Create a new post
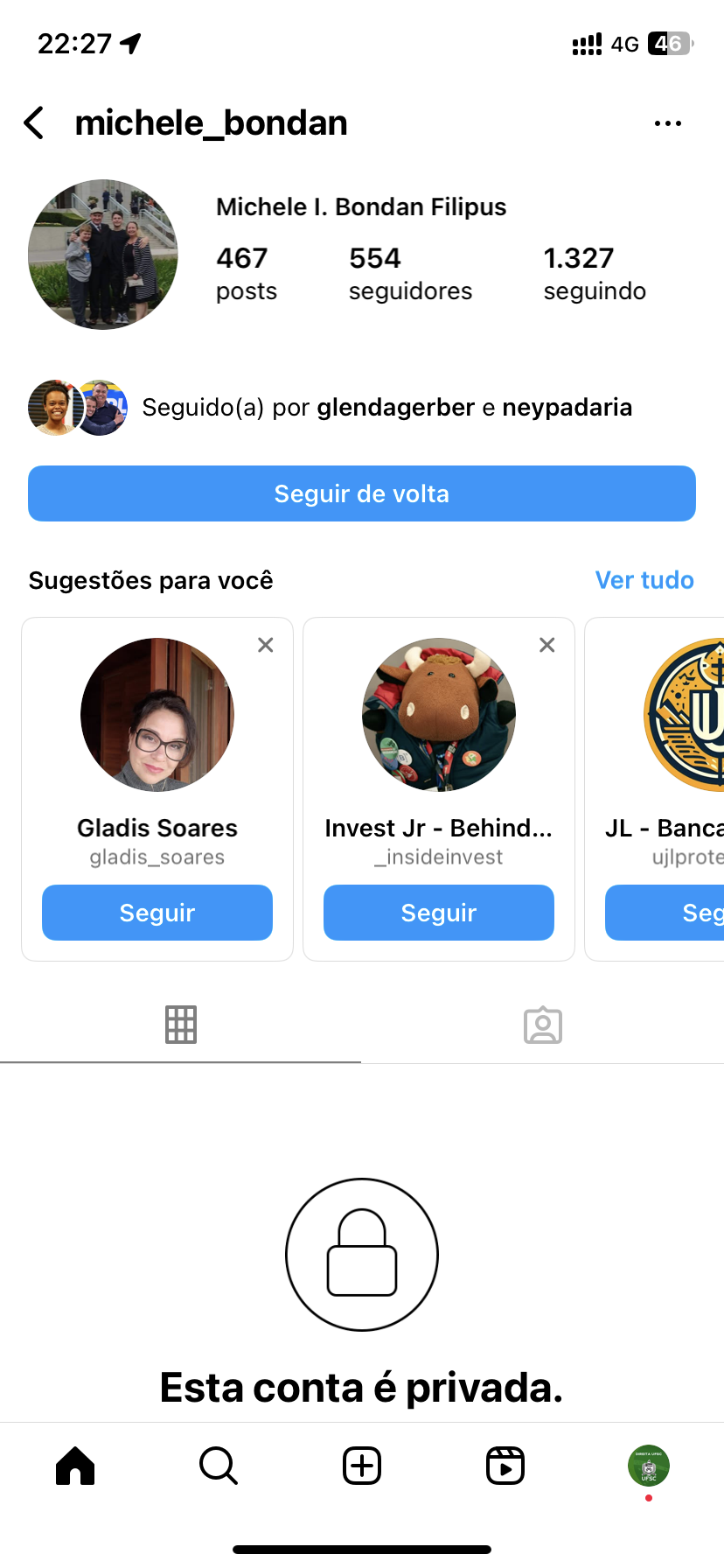The width and height of the screenshot is (724, 1568). click(362, 1466)
